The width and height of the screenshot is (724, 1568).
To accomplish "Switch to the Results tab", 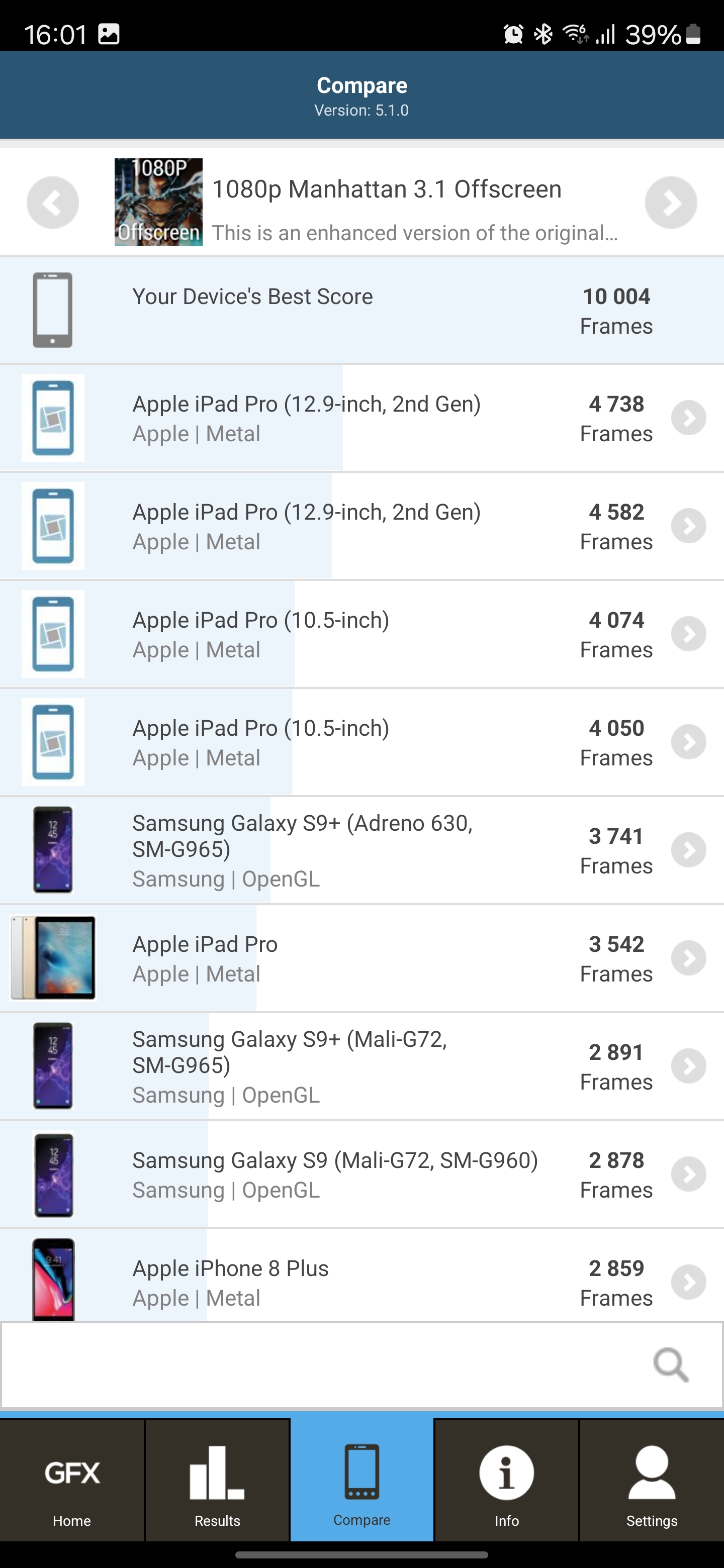I will (217, 1481).
